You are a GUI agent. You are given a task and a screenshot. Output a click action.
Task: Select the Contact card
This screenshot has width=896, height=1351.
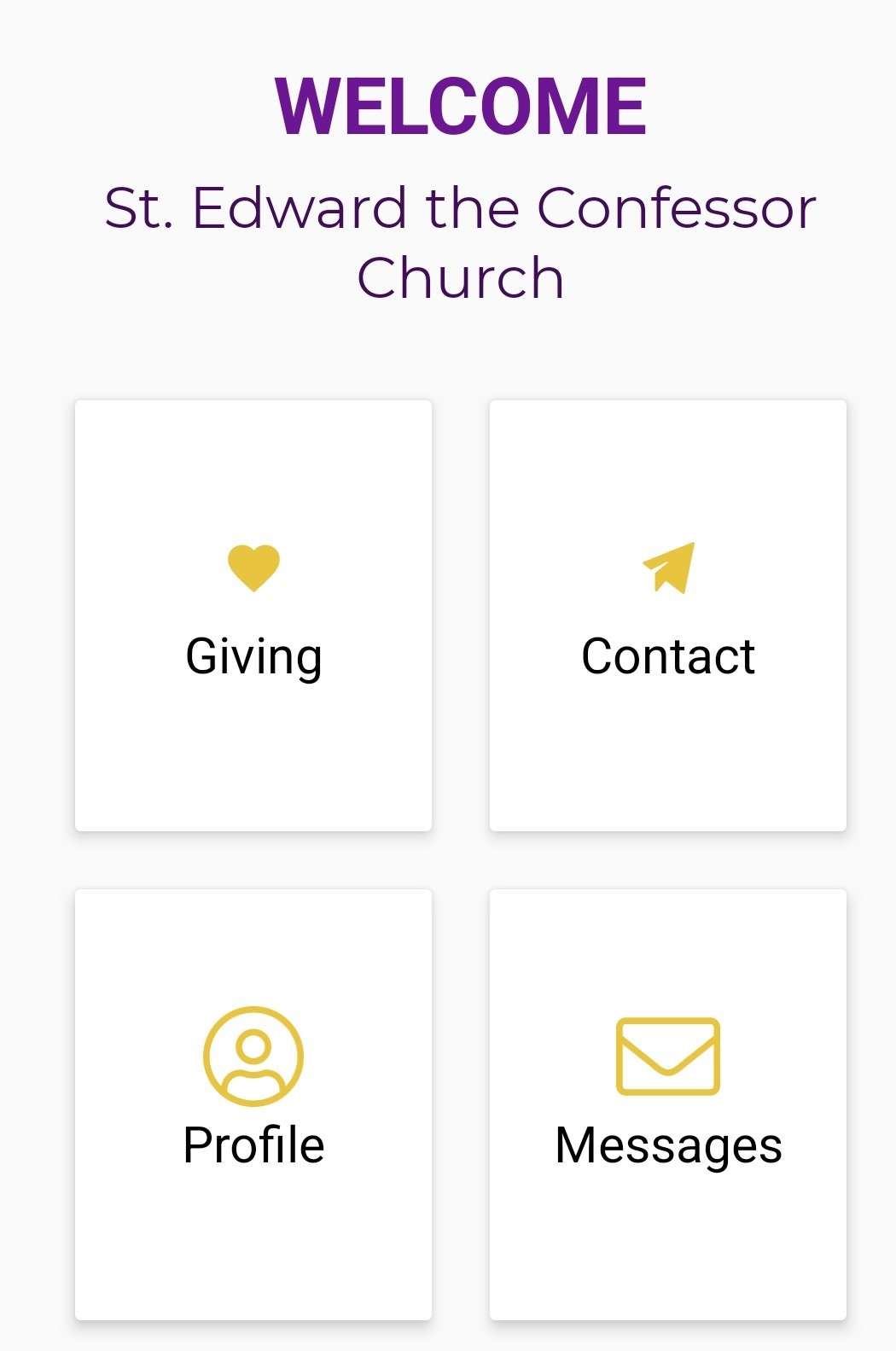[x=667, y=615]
